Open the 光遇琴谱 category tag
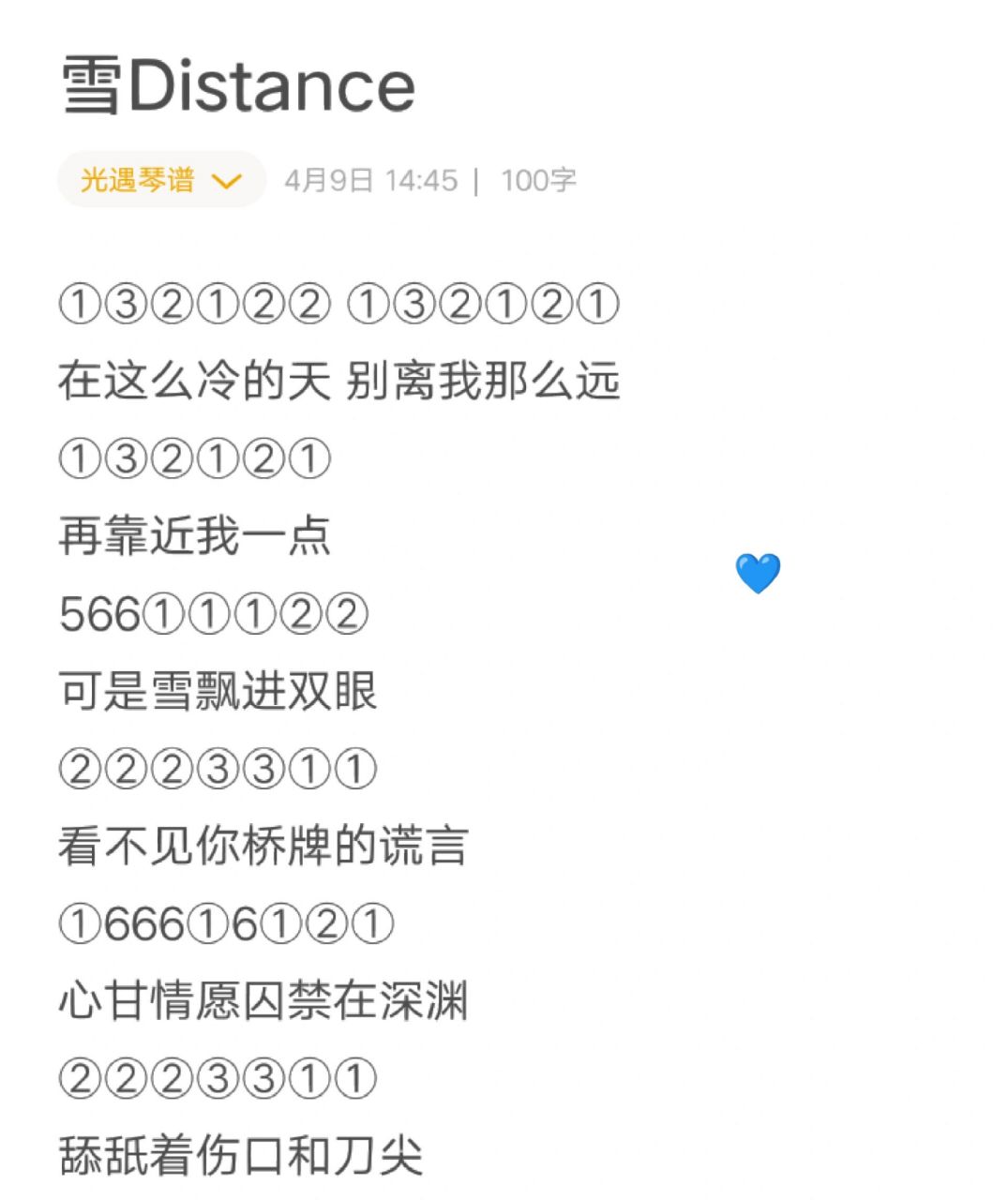The image size is (1008, 1200). coord(139,179)
